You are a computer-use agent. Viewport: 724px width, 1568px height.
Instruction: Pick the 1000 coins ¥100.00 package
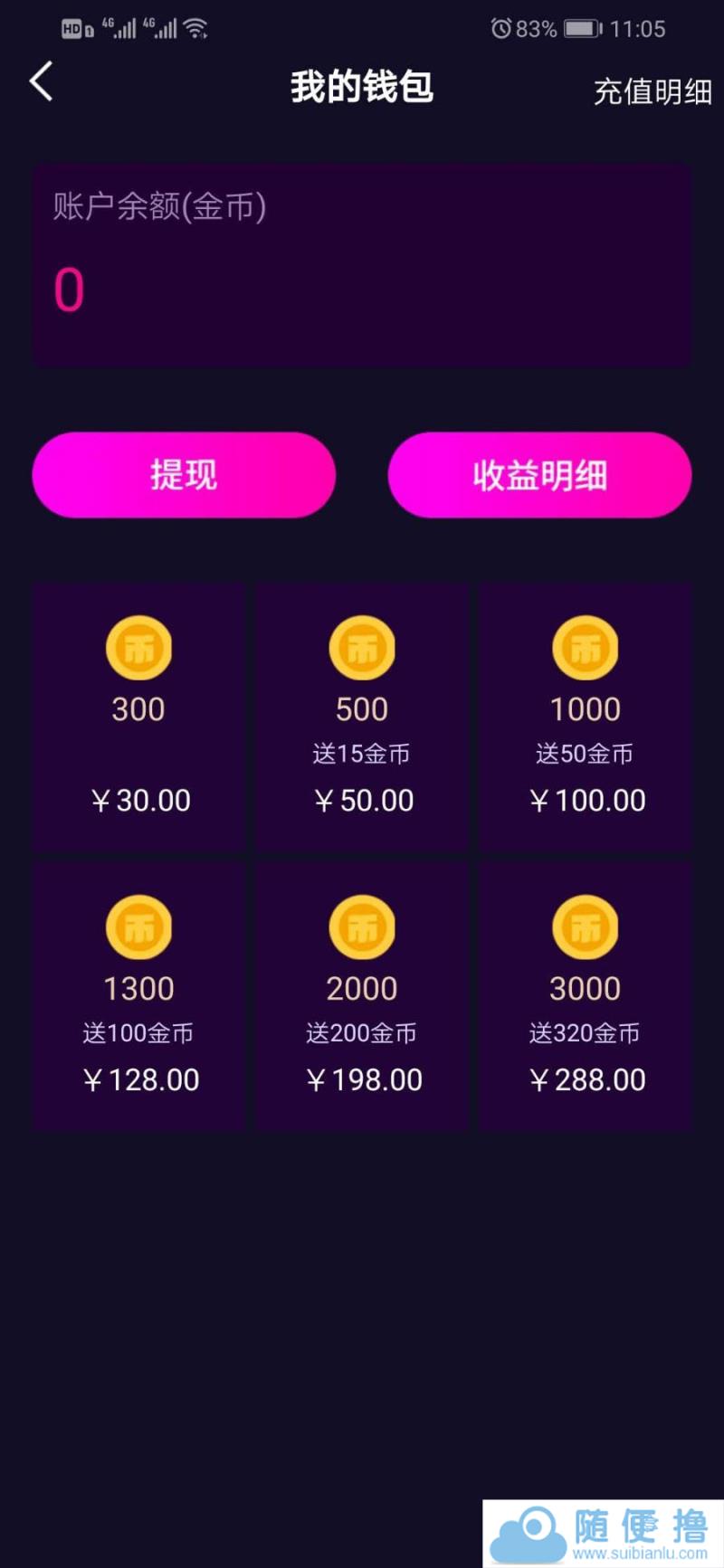[586, 717]
